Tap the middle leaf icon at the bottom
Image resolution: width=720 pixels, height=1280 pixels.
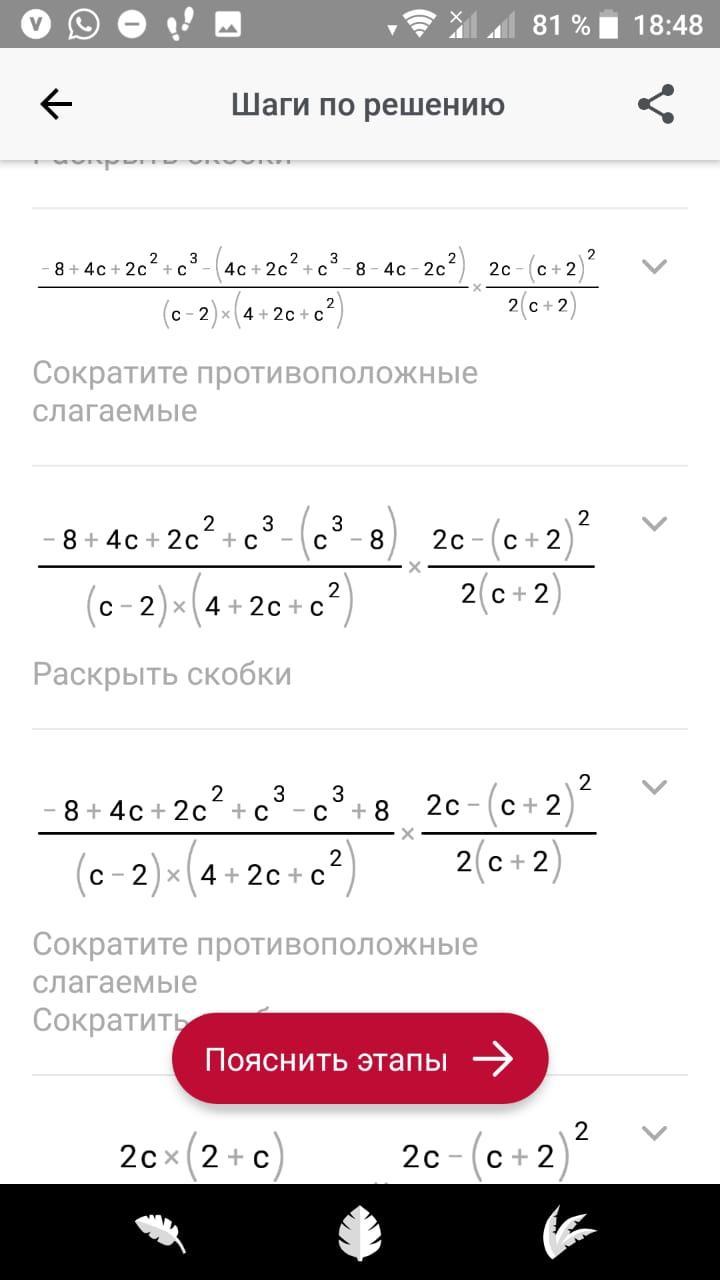[360, 1232]
